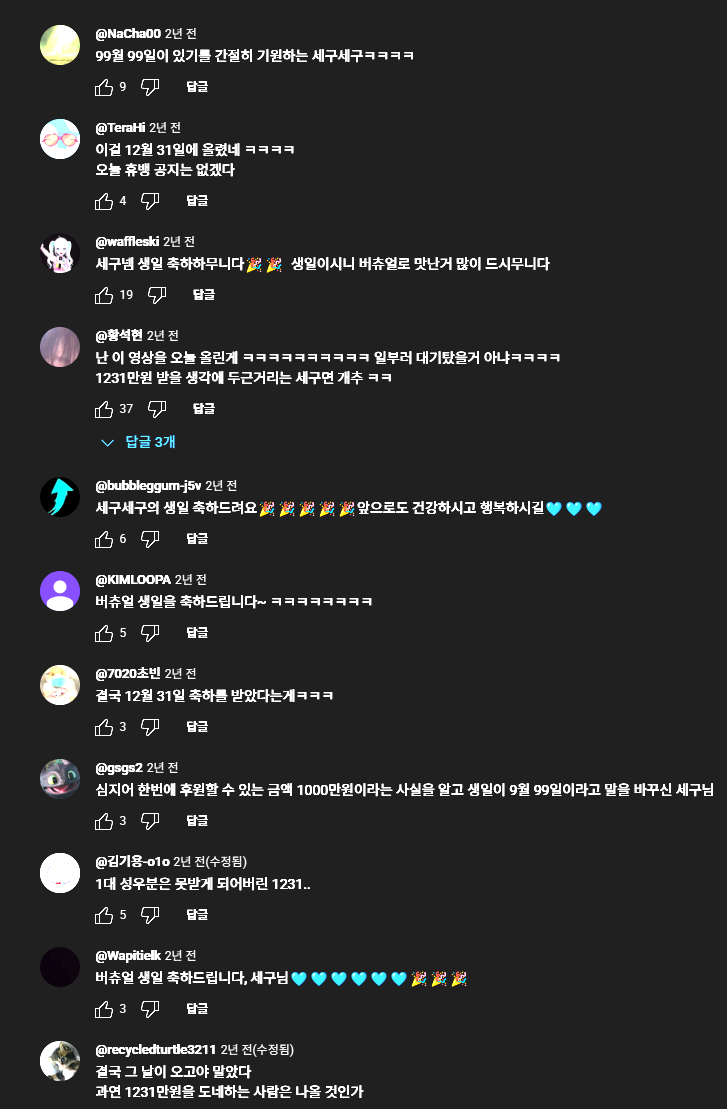Open @gsgs2's channel avatar
The width and height of the screenshot is (727, 1109).
click(60, 779)
